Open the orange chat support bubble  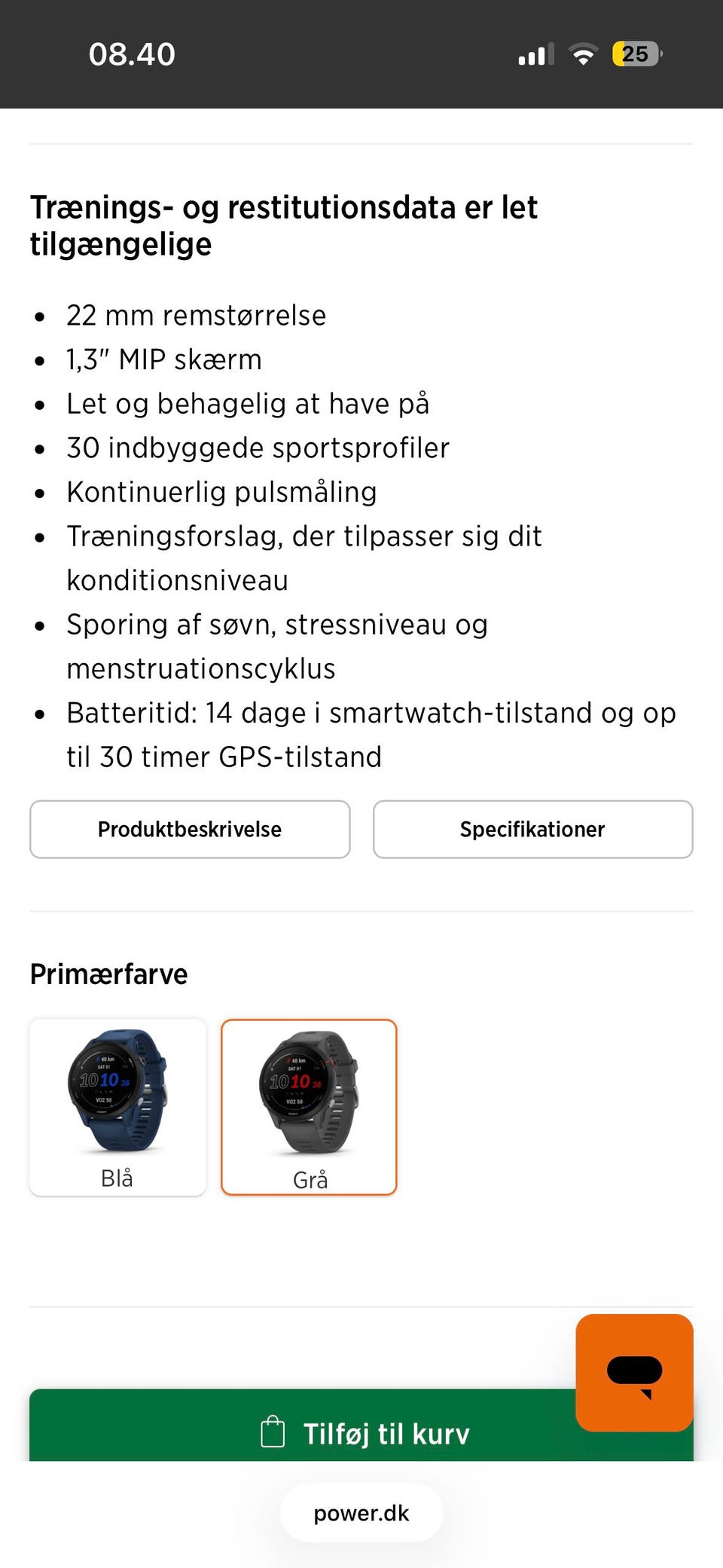pyautogui.click(x=634, y=1371)
